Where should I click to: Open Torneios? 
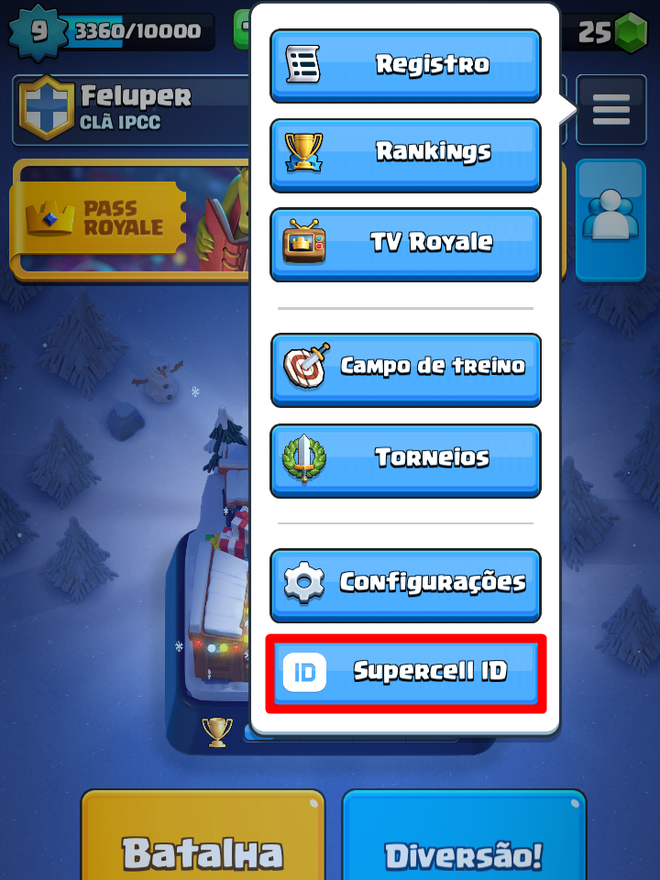pos(405,459)
